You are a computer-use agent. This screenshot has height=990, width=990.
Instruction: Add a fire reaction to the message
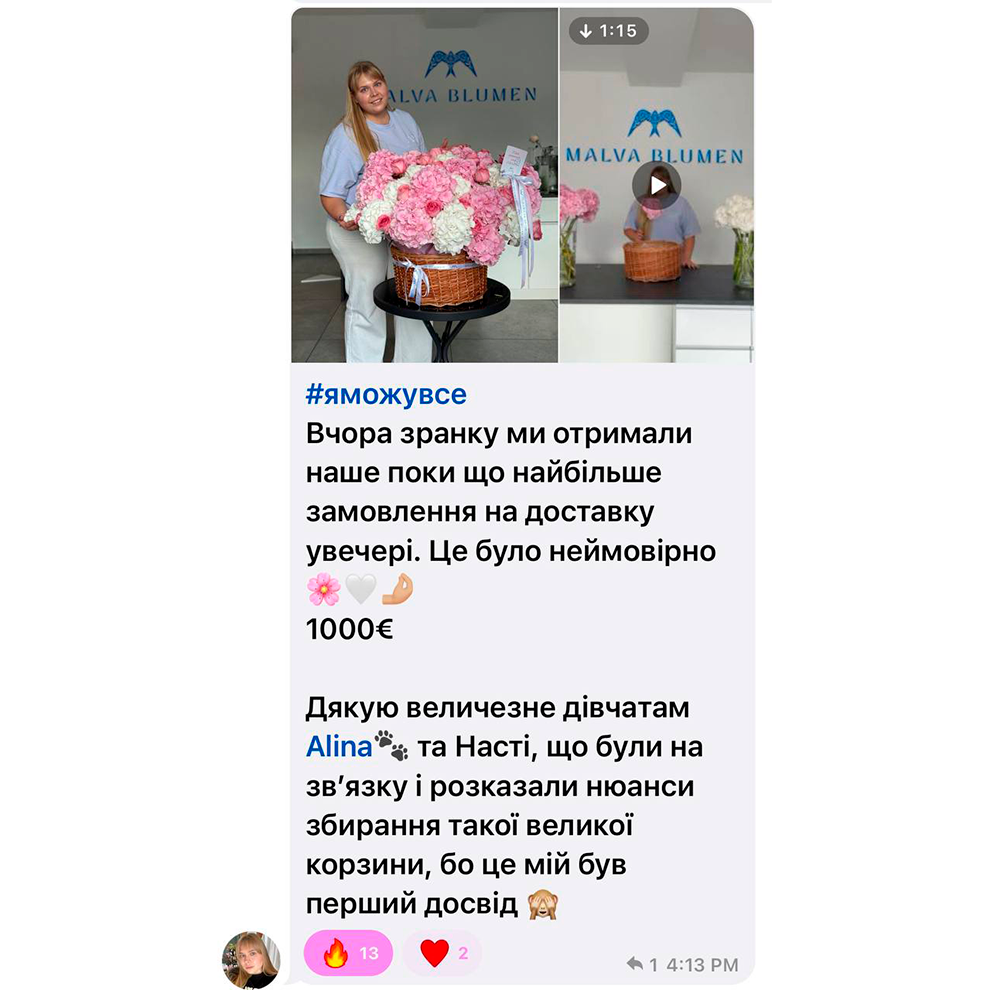348,953
